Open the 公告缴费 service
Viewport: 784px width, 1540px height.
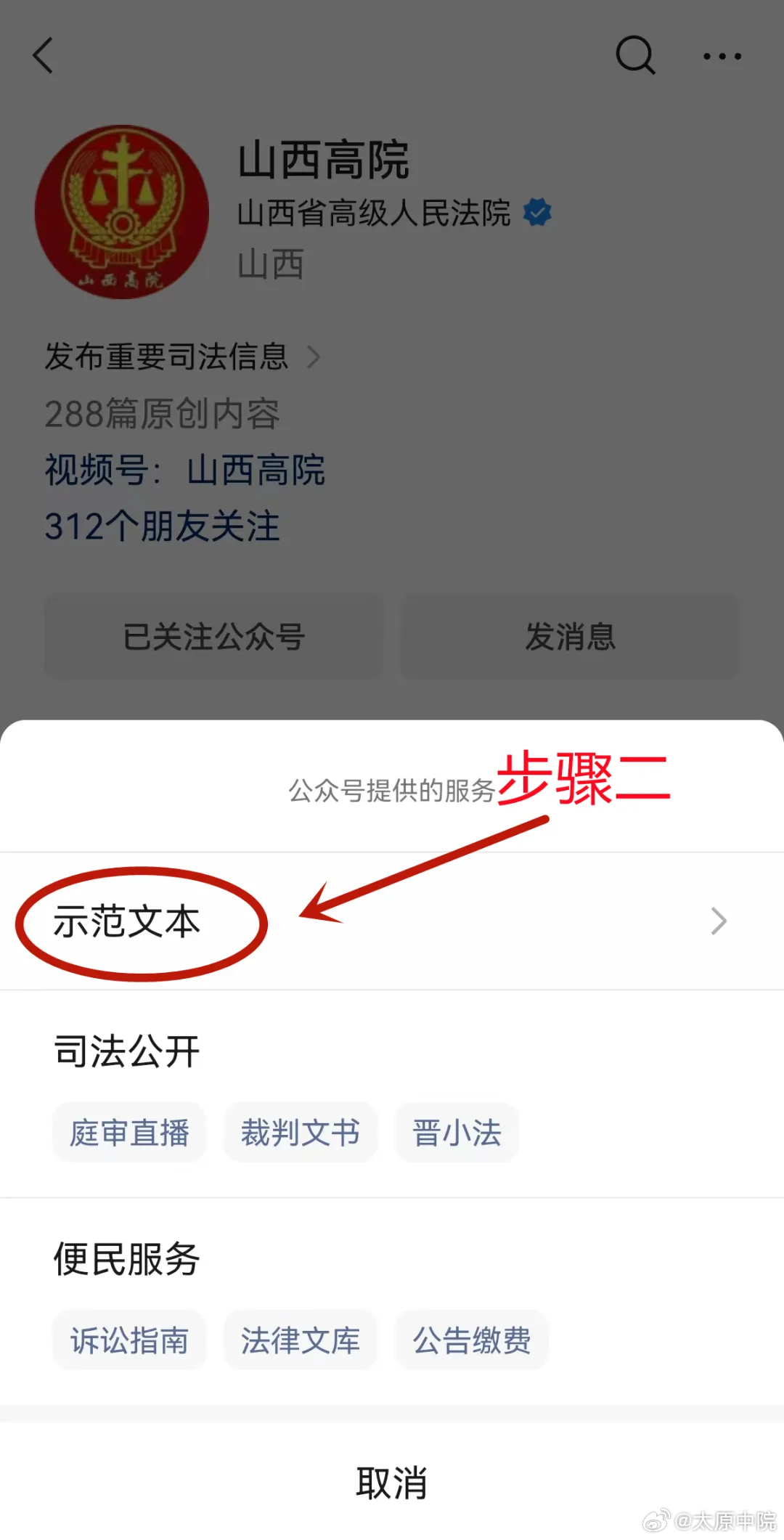pos(472,1340)
